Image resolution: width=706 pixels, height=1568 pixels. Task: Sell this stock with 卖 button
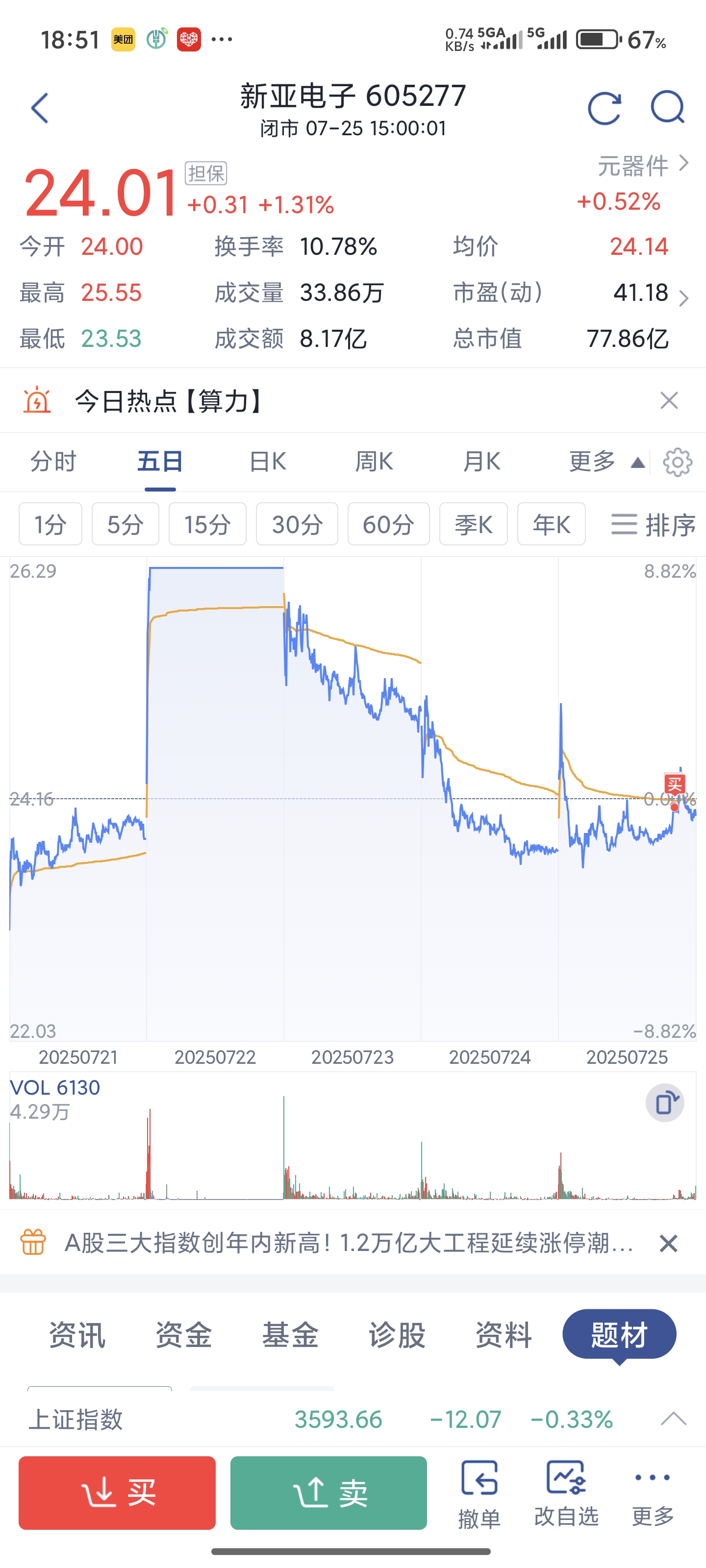tap(328, 1493)
